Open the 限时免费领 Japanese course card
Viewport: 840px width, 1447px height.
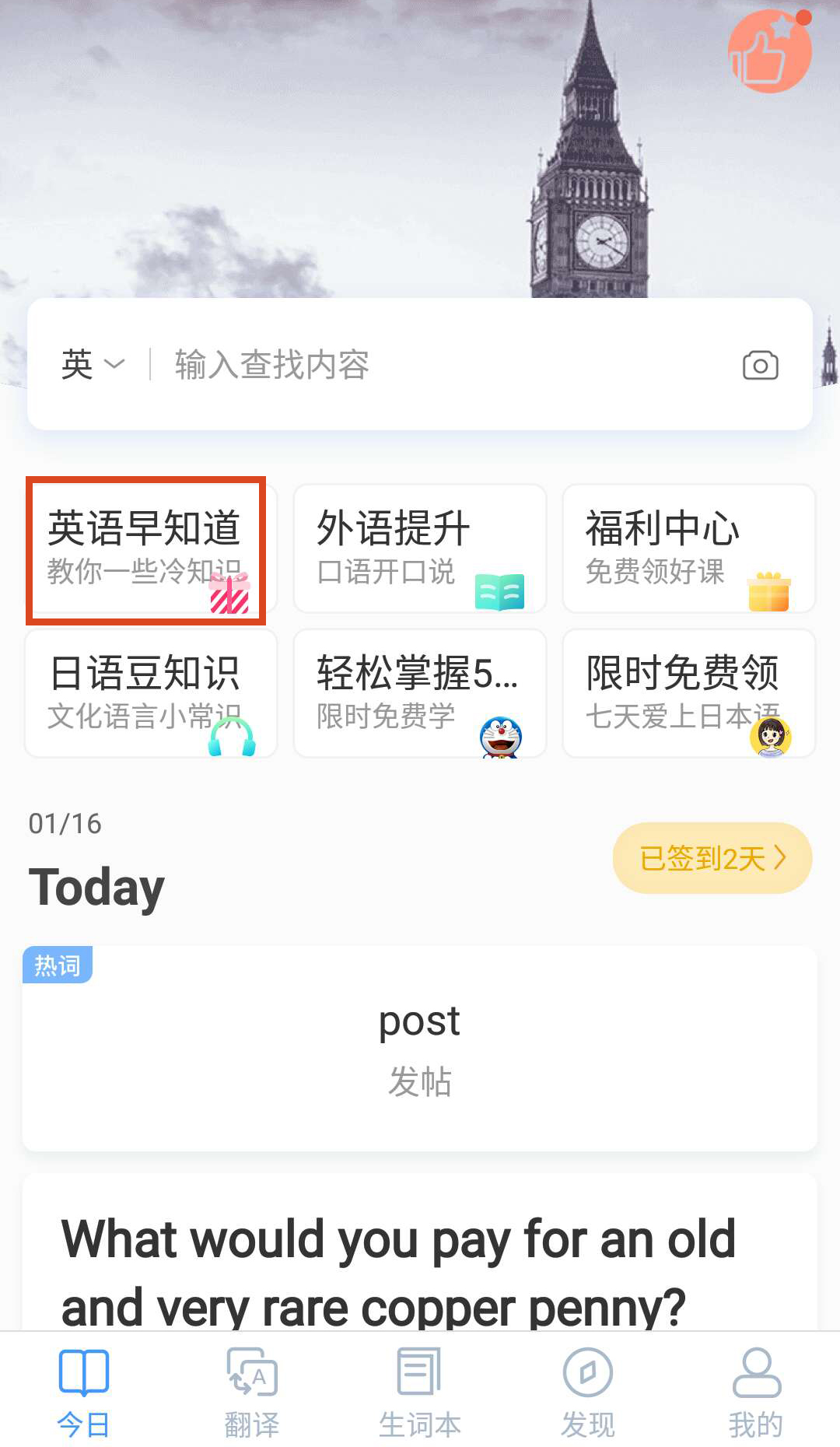coord(688,692)
